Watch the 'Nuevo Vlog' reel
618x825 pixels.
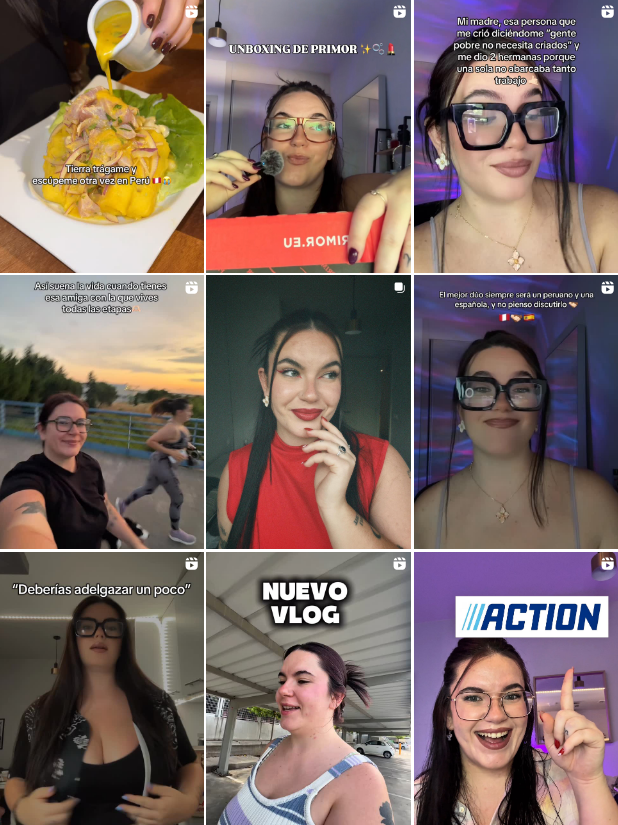click(x=308, y=688)
